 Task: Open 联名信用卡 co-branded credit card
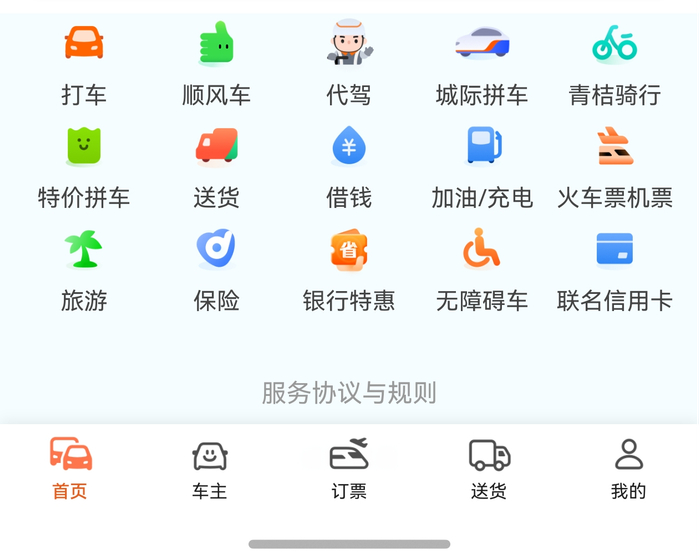coord(614,270)
